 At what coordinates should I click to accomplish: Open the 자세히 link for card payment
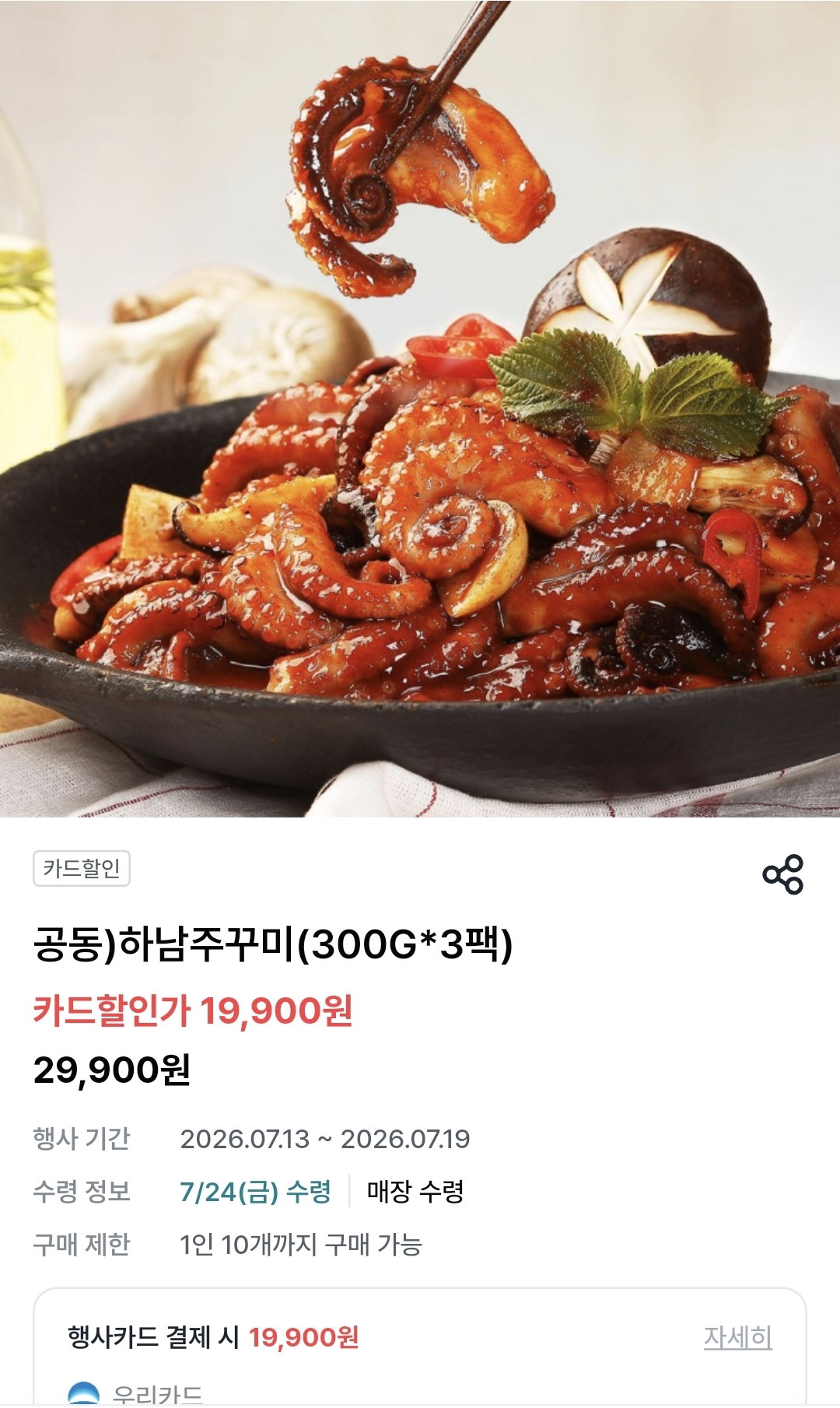(737, 1336)
